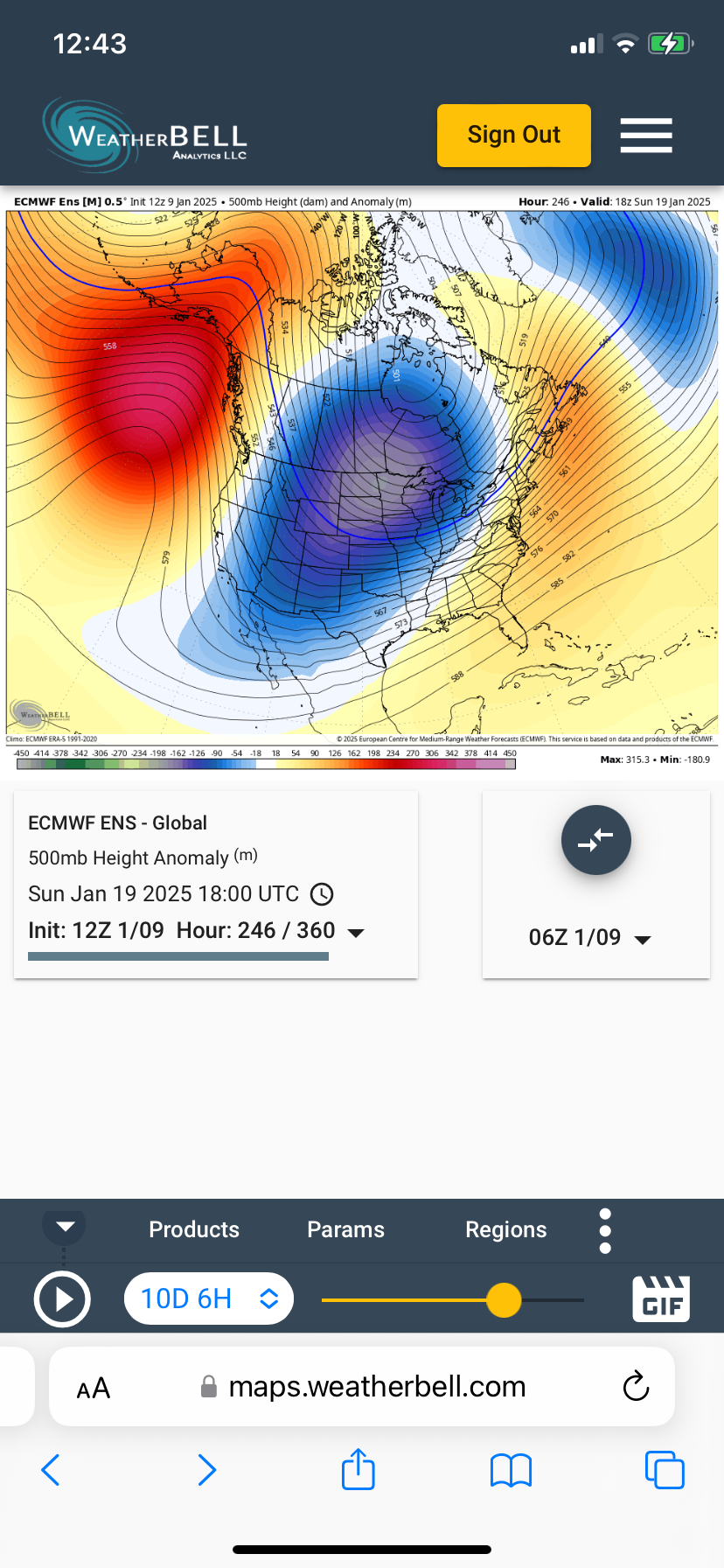This screenshot has width=724, height=1568.
Task: Tap the maps.weatherbell.com address bar
Action: click(376, 1387)
